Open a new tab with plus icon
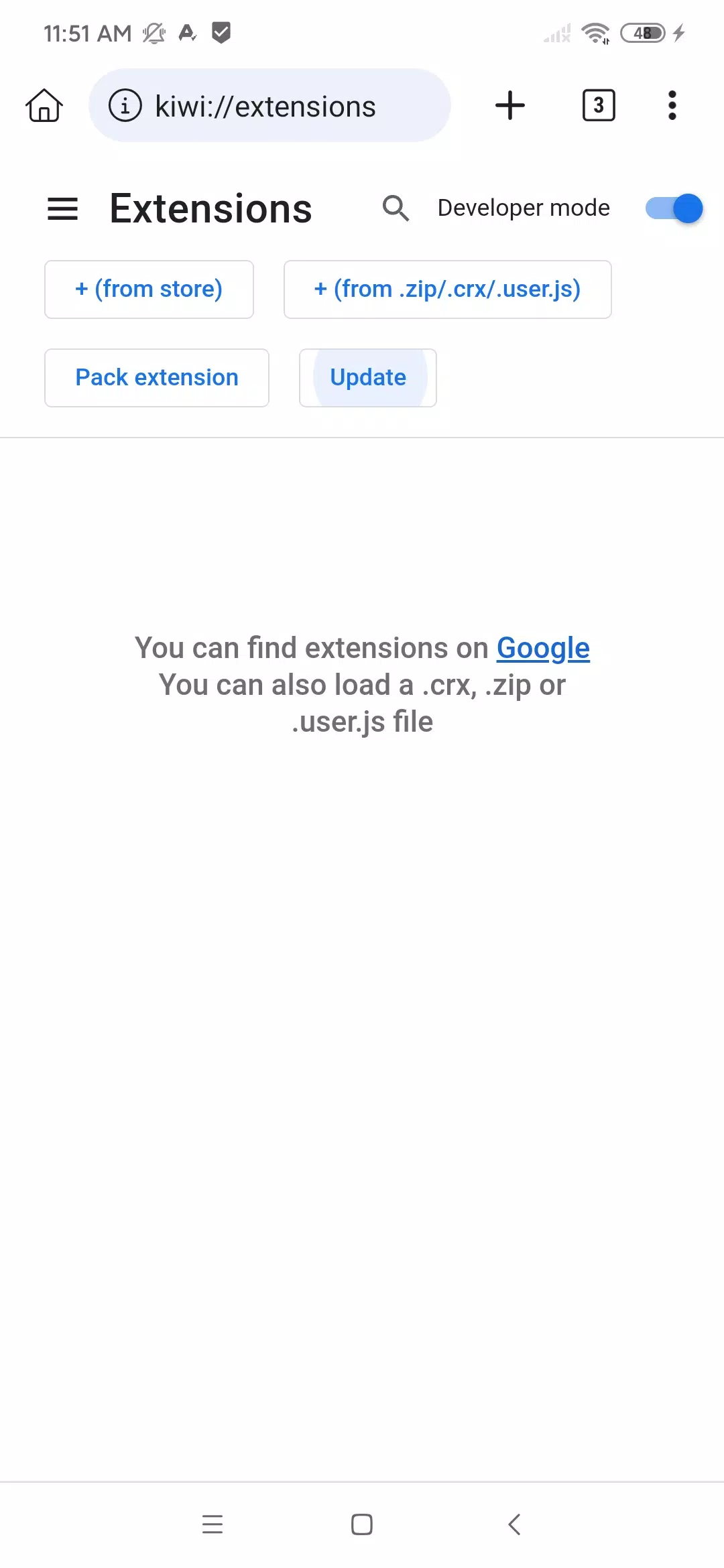The height and width of the screenshot is (1568, 724). (x=509, y=106)
